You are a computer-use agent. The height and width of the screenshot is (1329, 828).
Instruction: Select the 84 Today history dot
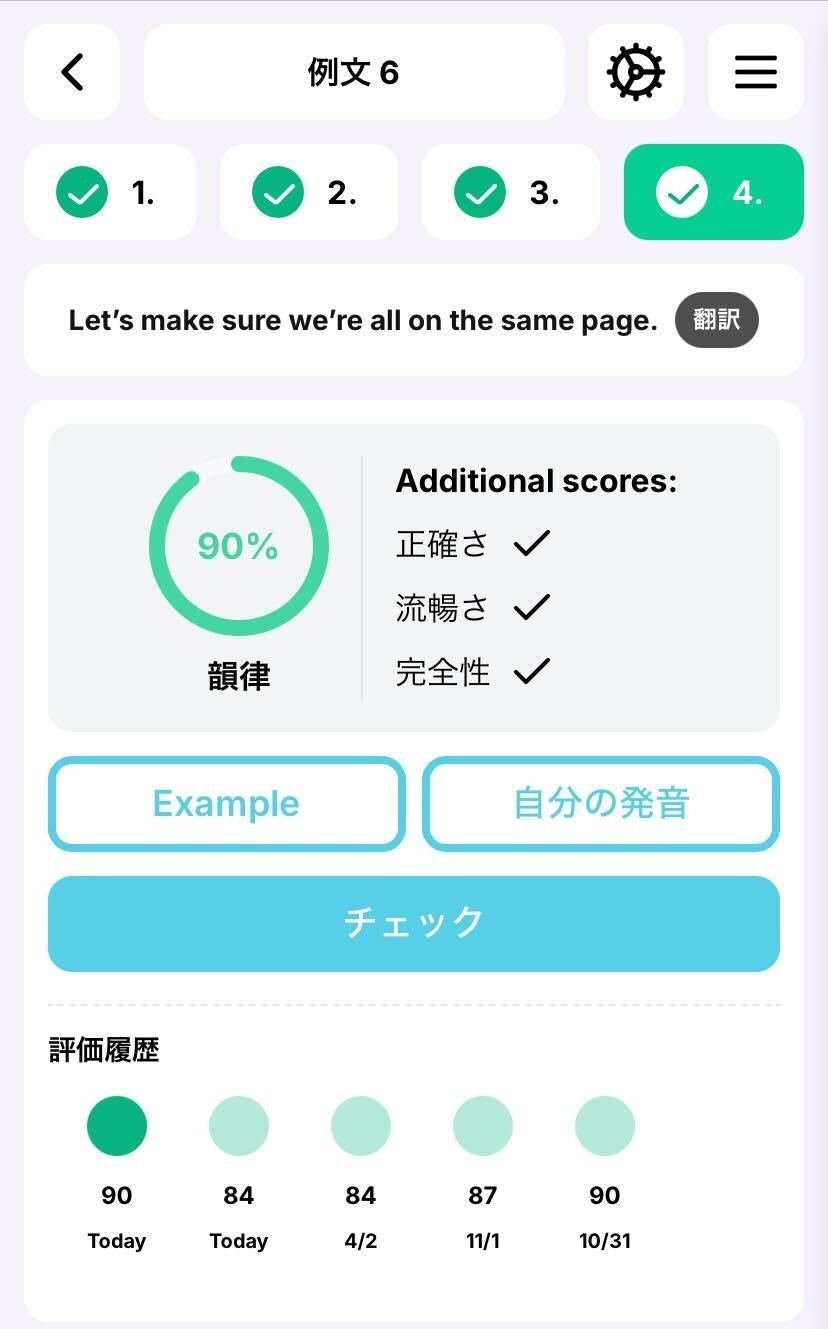point(239,1126)
